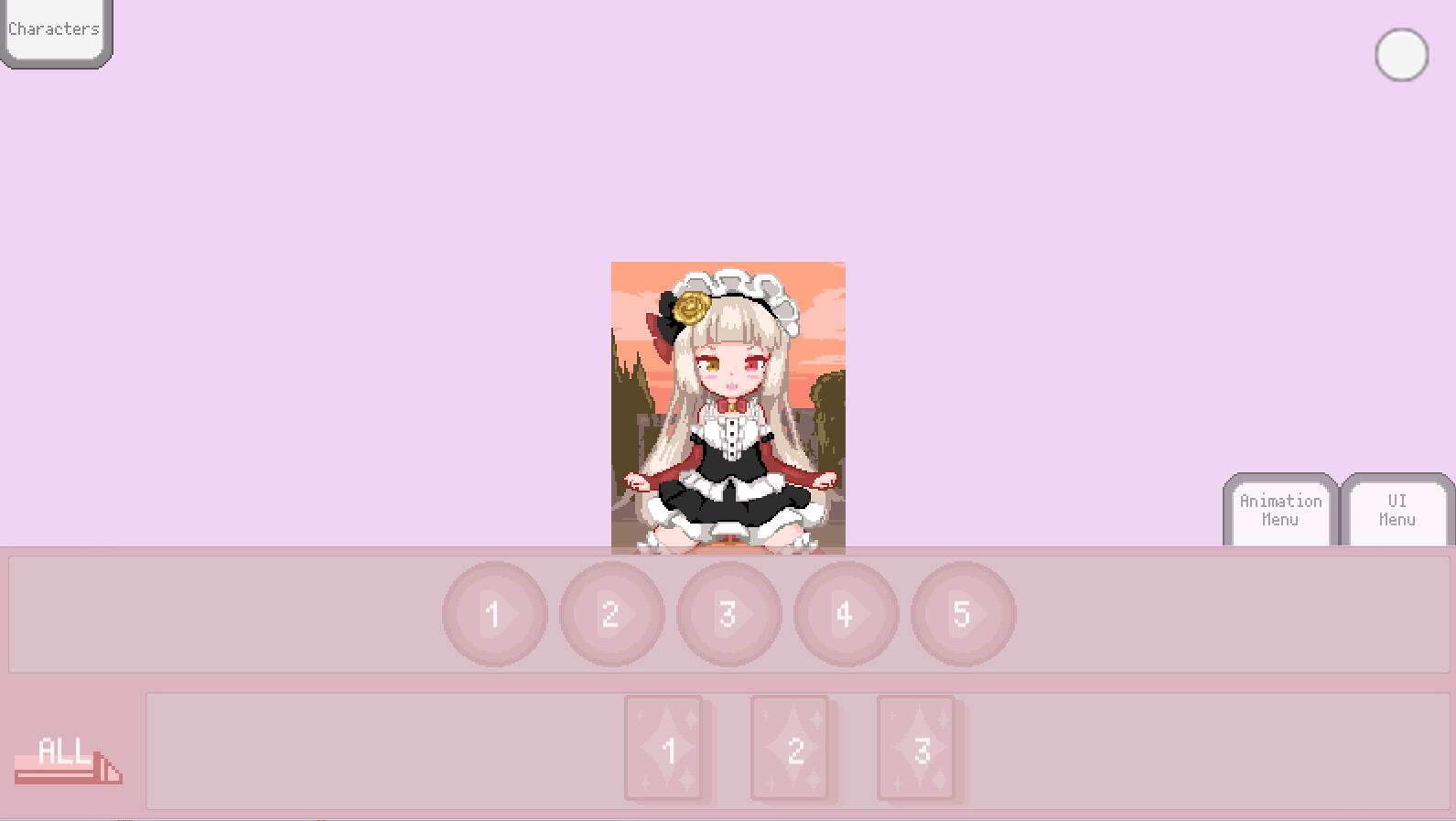Viewport: 1456px width, 821px height.
Task: Open the UI Menu tab
Action: pos(1397,511)
